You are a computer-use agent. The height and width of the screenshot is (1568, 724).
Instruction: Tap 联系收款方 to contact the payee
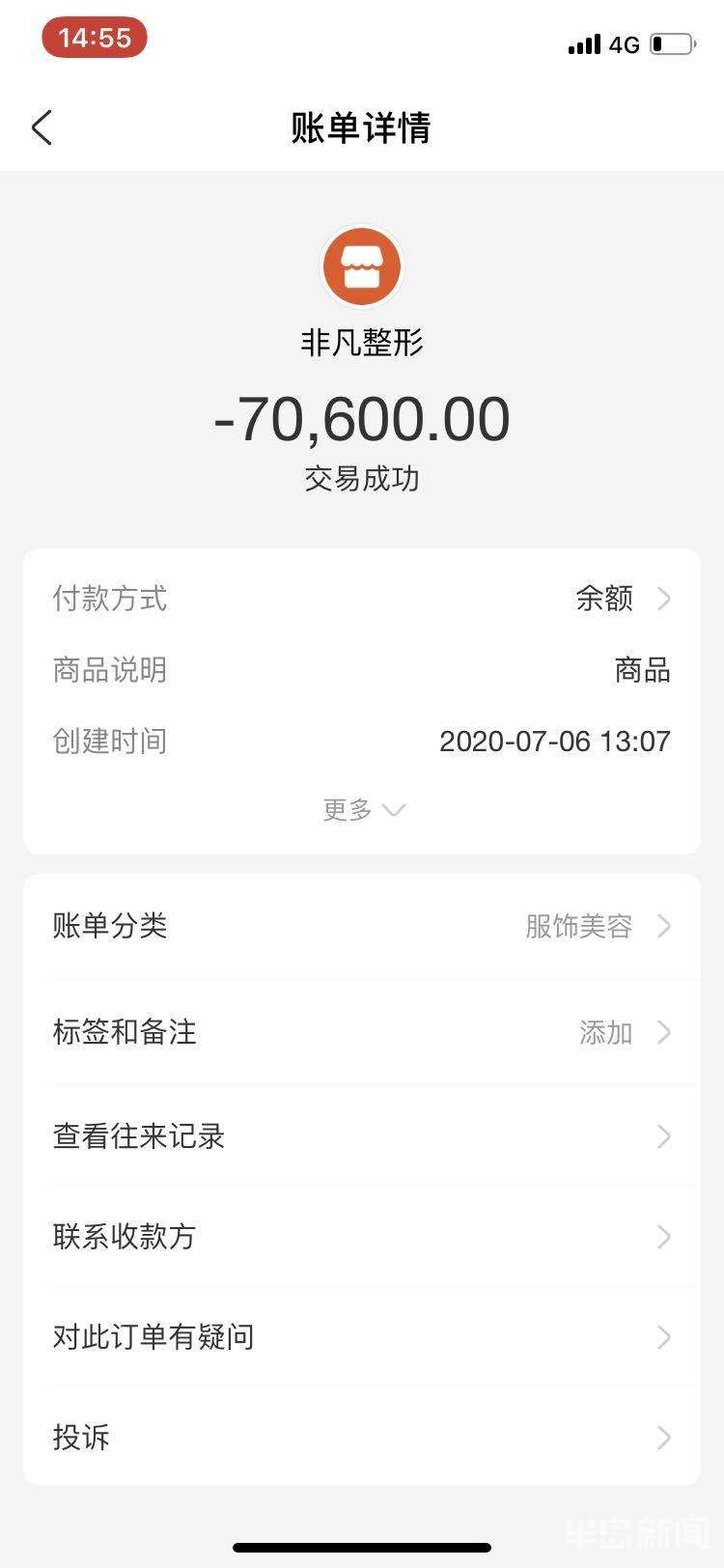[124, 1237]
